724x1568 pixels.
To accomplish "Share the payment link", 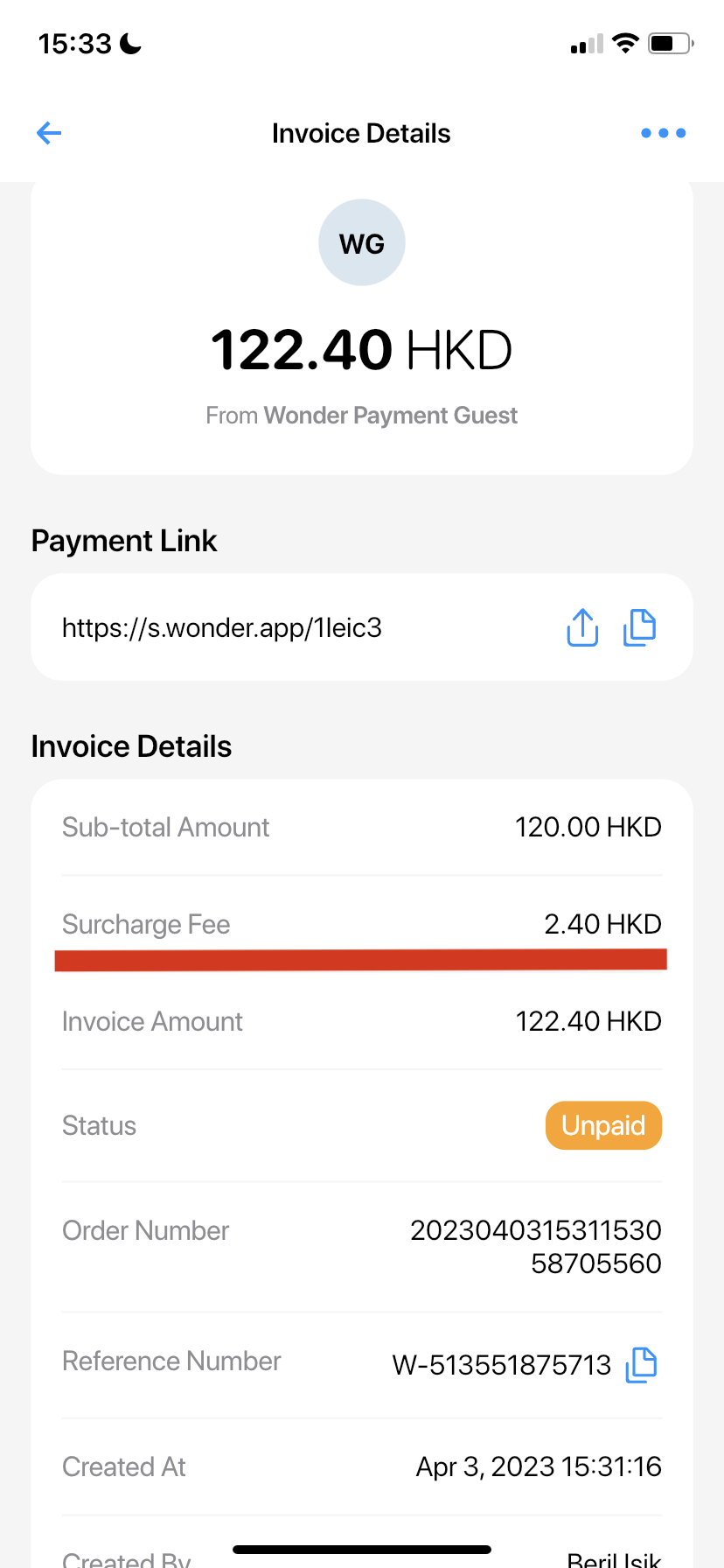I will (582, 627).
